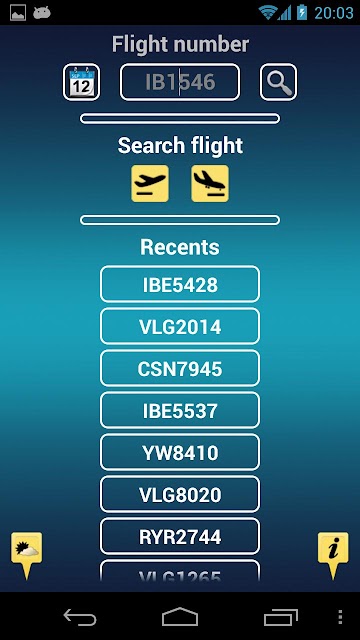Open recent flight CSN7945
This screenshot has height=640, width=360.
coord(180,368)
